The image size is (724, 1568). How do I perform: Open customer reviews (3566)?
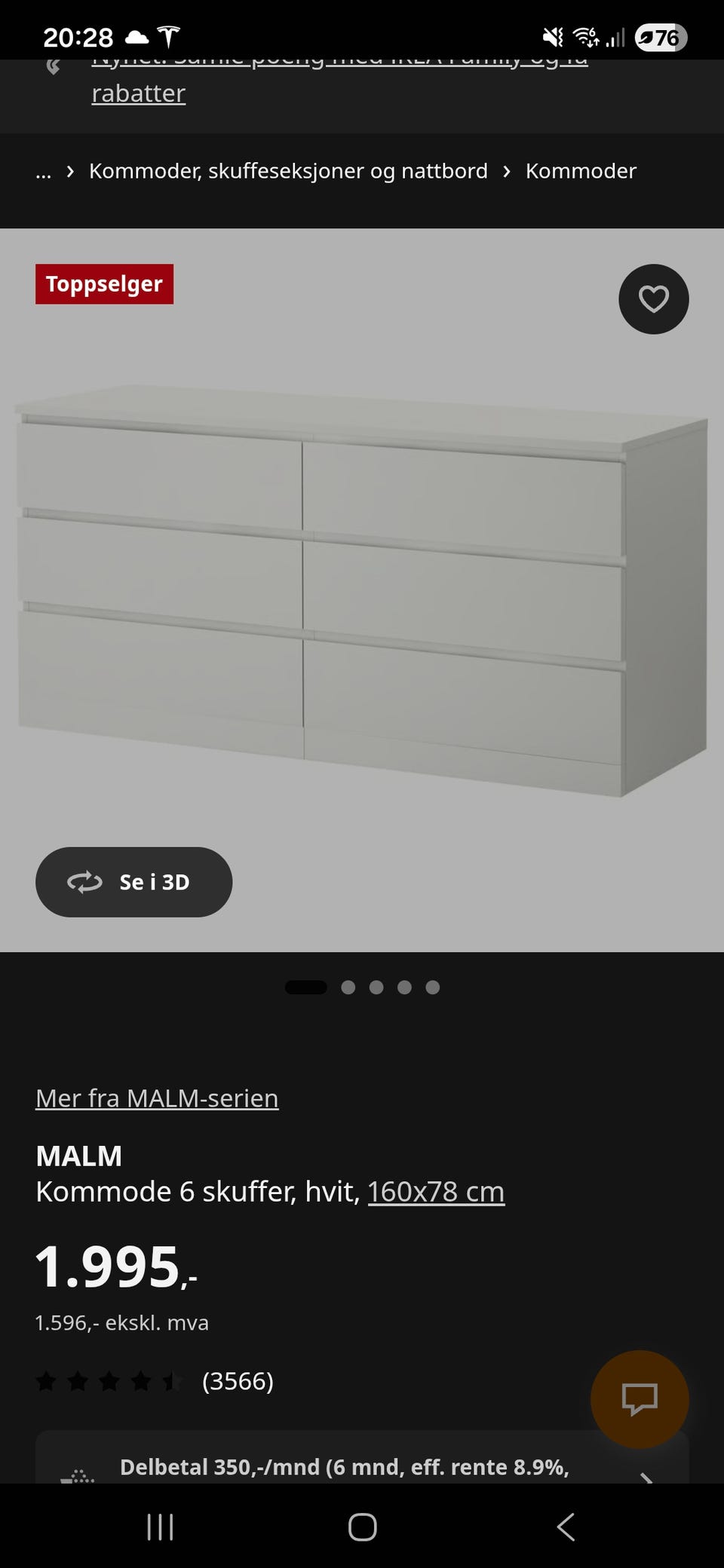point(237,1381)
